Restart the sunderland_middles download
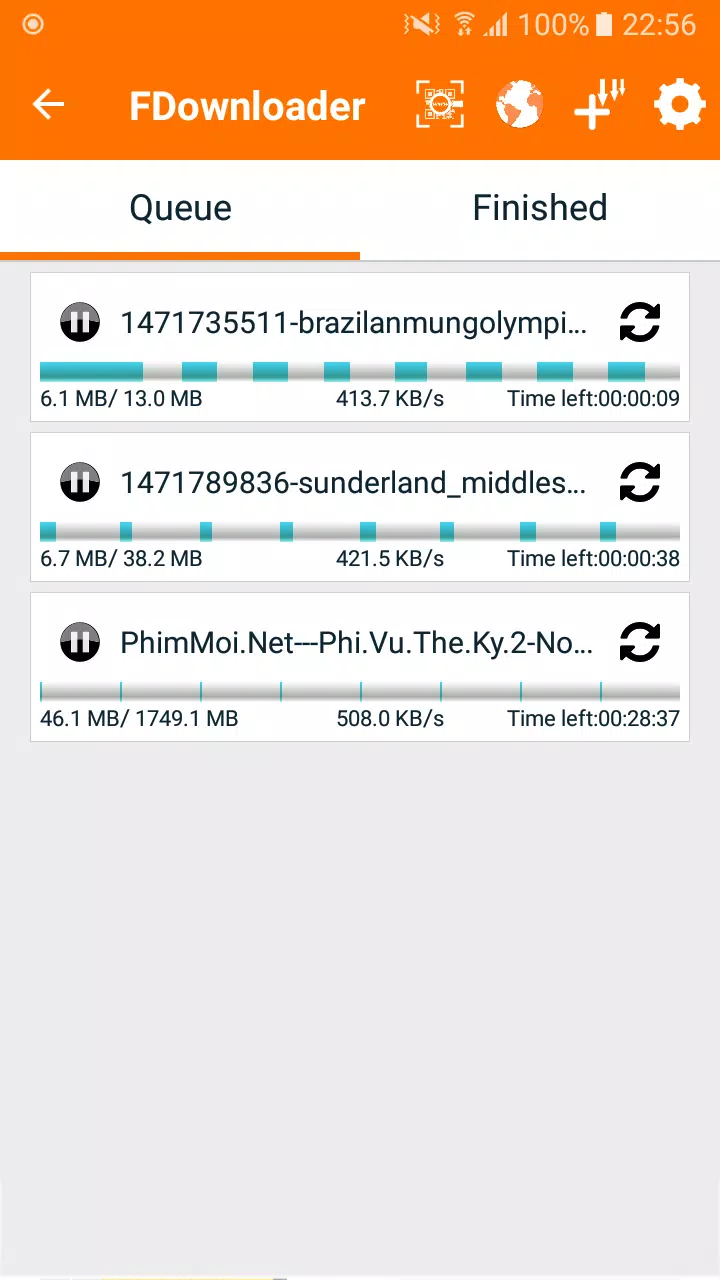The width and height of the screenshot is (720, 1280). [x=640, y=483]
